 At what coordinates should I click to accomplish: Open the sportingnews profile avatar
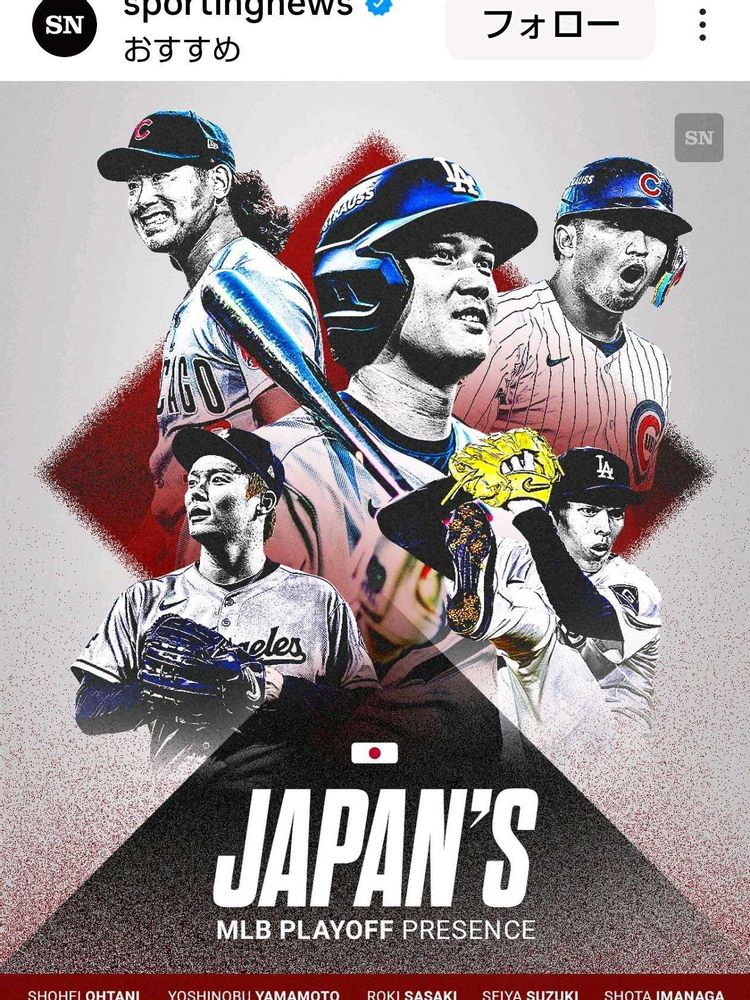(64, 25)
